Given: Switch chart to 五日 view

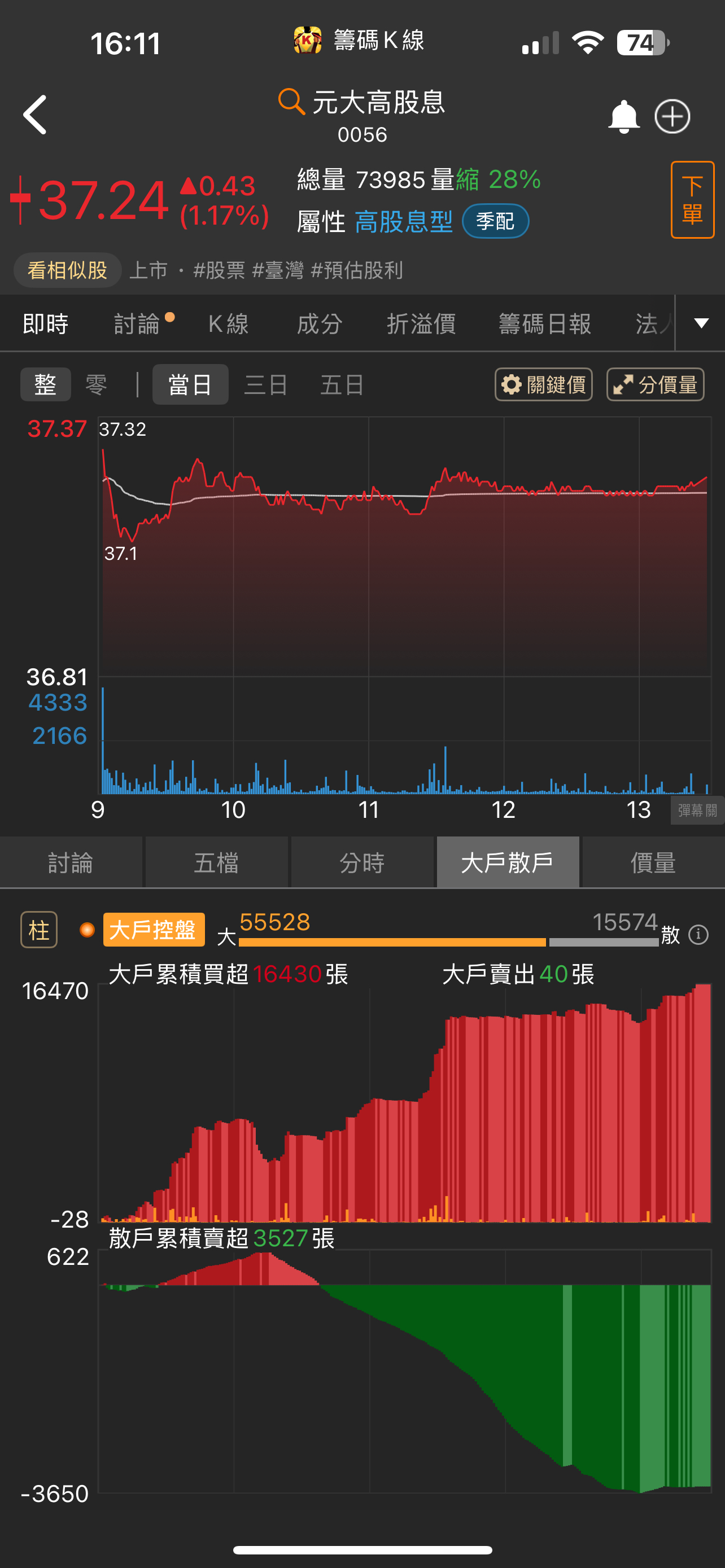Looking at the screenshot, I should point(342,385).
